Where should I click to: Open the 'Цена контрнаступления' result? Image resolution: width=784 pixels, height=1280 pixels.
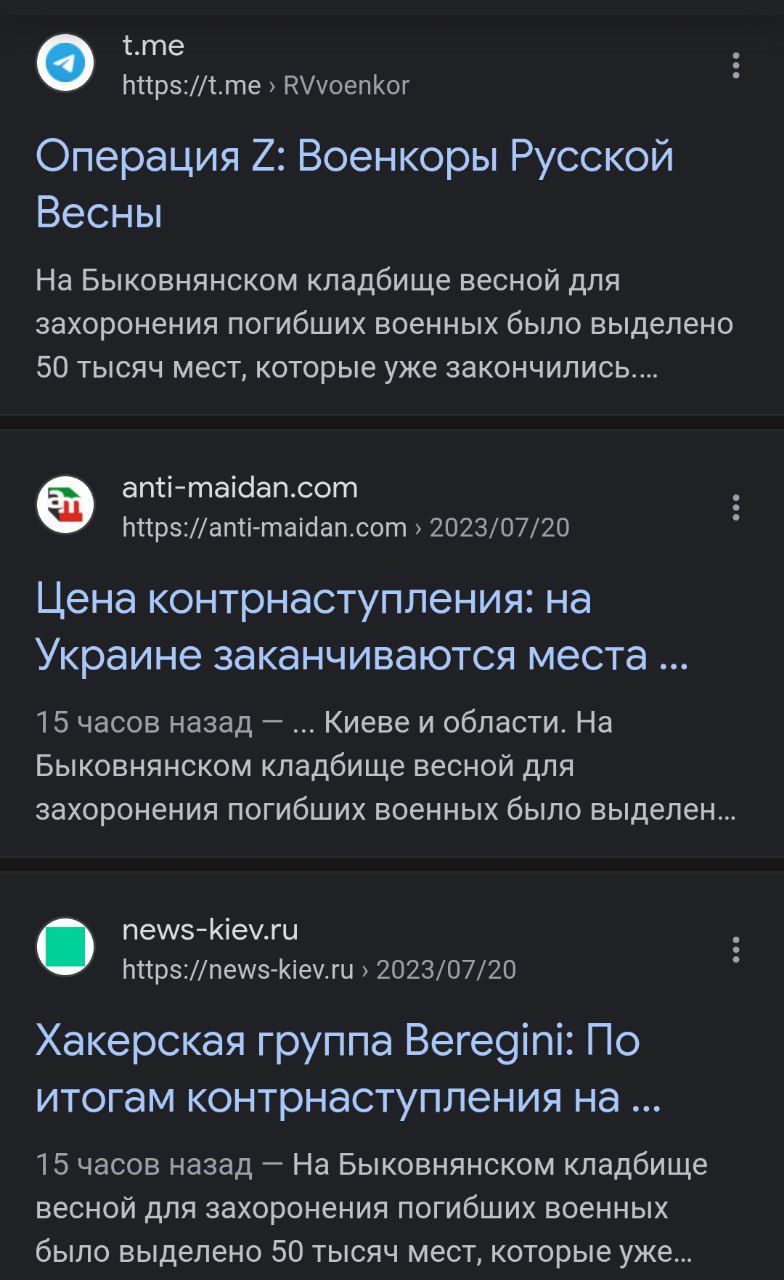click(x=362, y=627)
